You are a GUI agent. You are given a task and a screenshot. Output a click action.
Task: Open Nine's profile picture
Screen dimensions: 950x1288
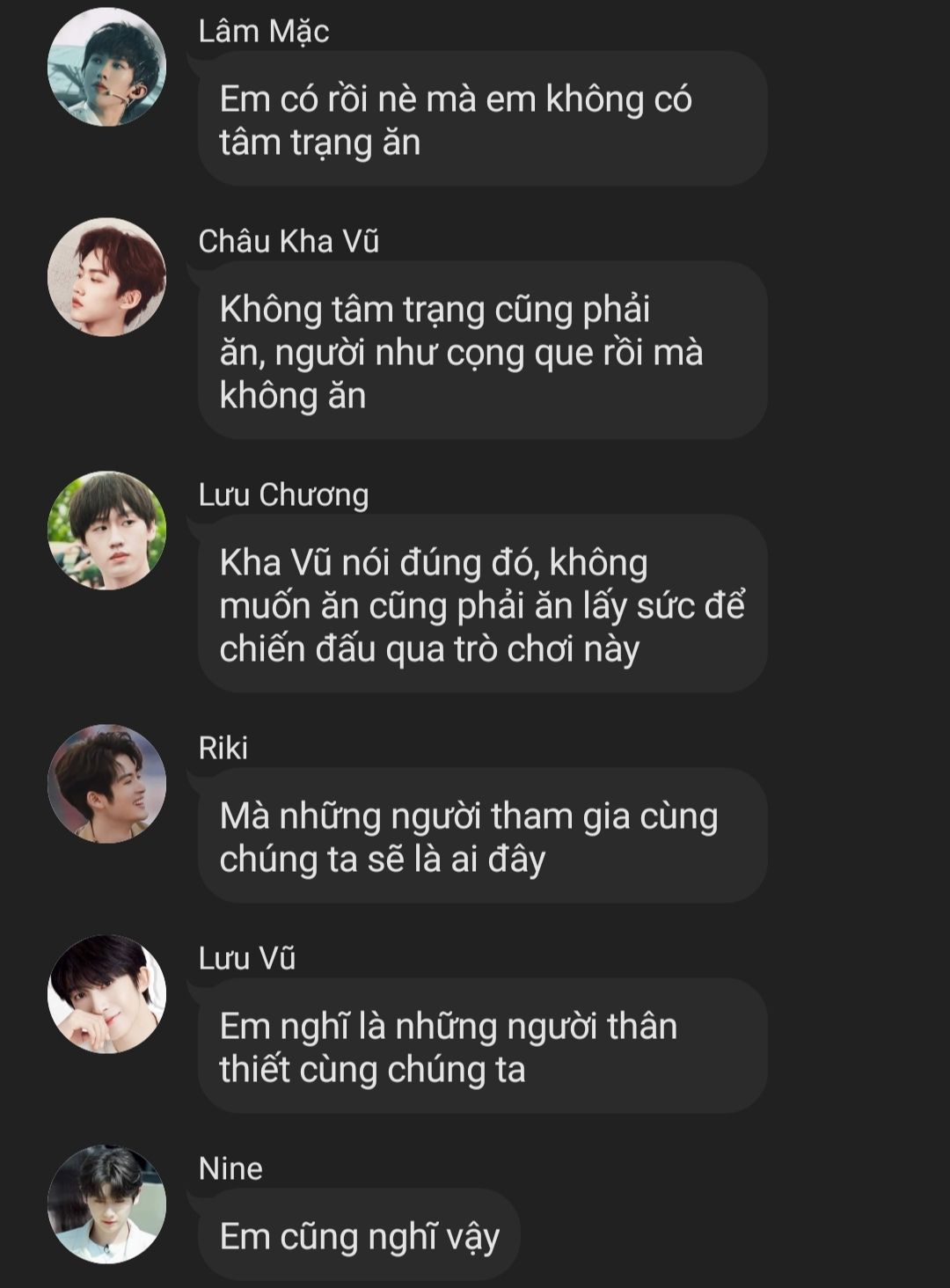pos(106,1204)
